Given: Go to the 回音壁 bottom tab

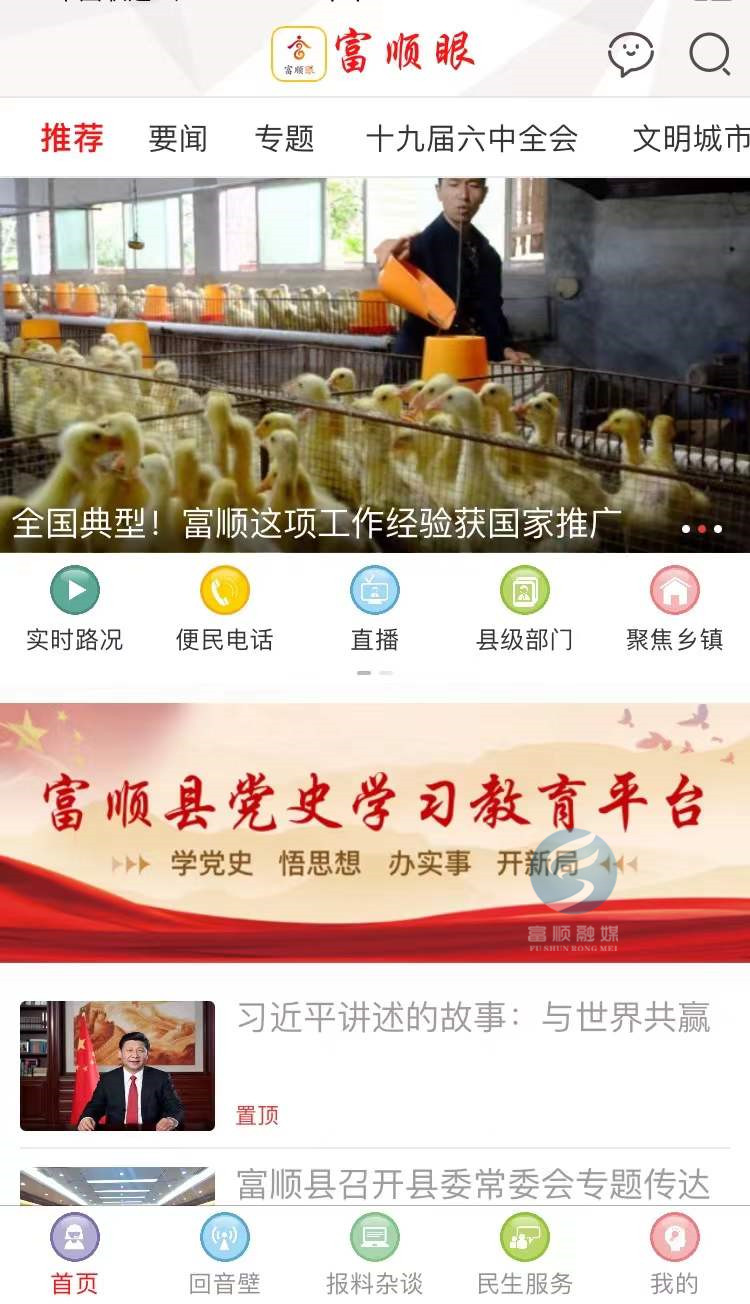Looking at the screenshot, I should click(x=225, y=1255).
